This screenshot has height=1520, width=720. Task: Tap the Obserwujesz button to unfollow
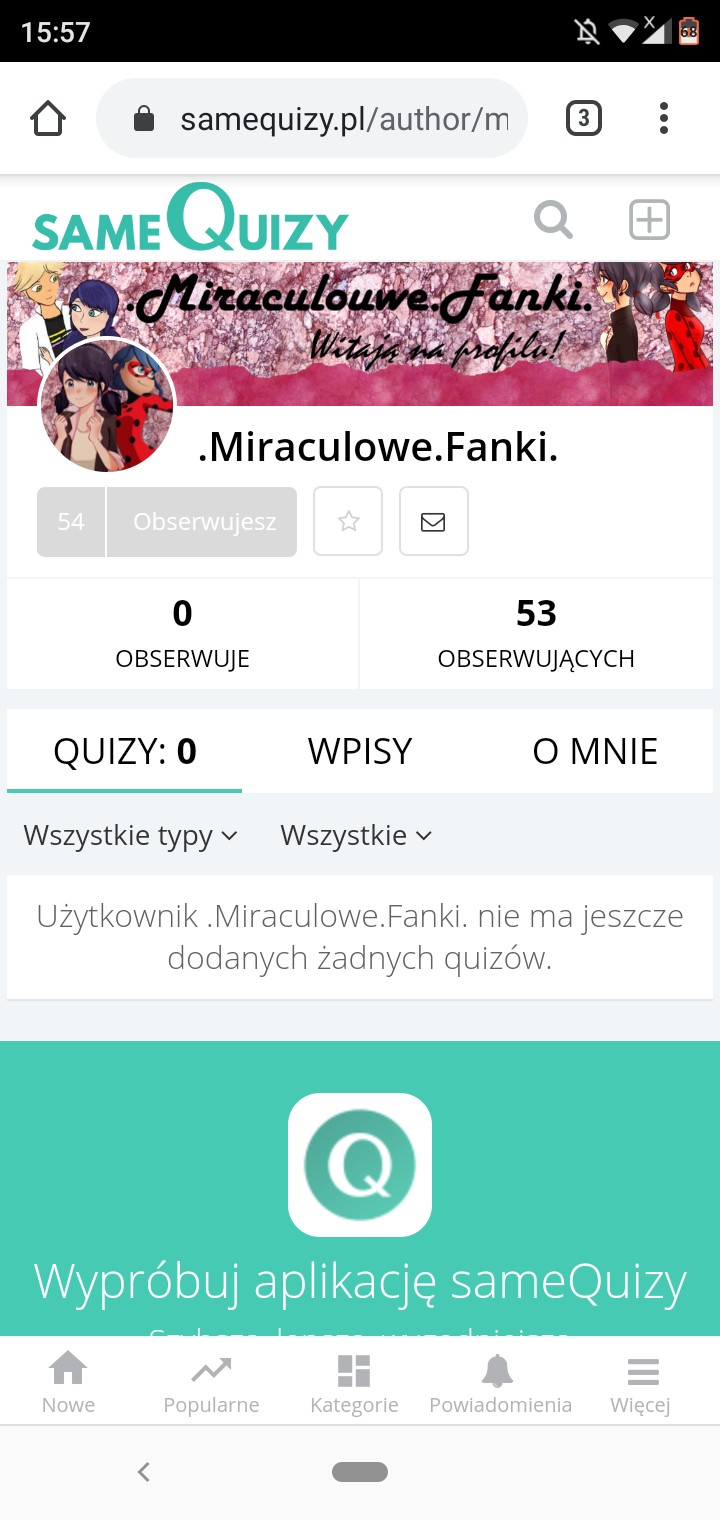203,522
